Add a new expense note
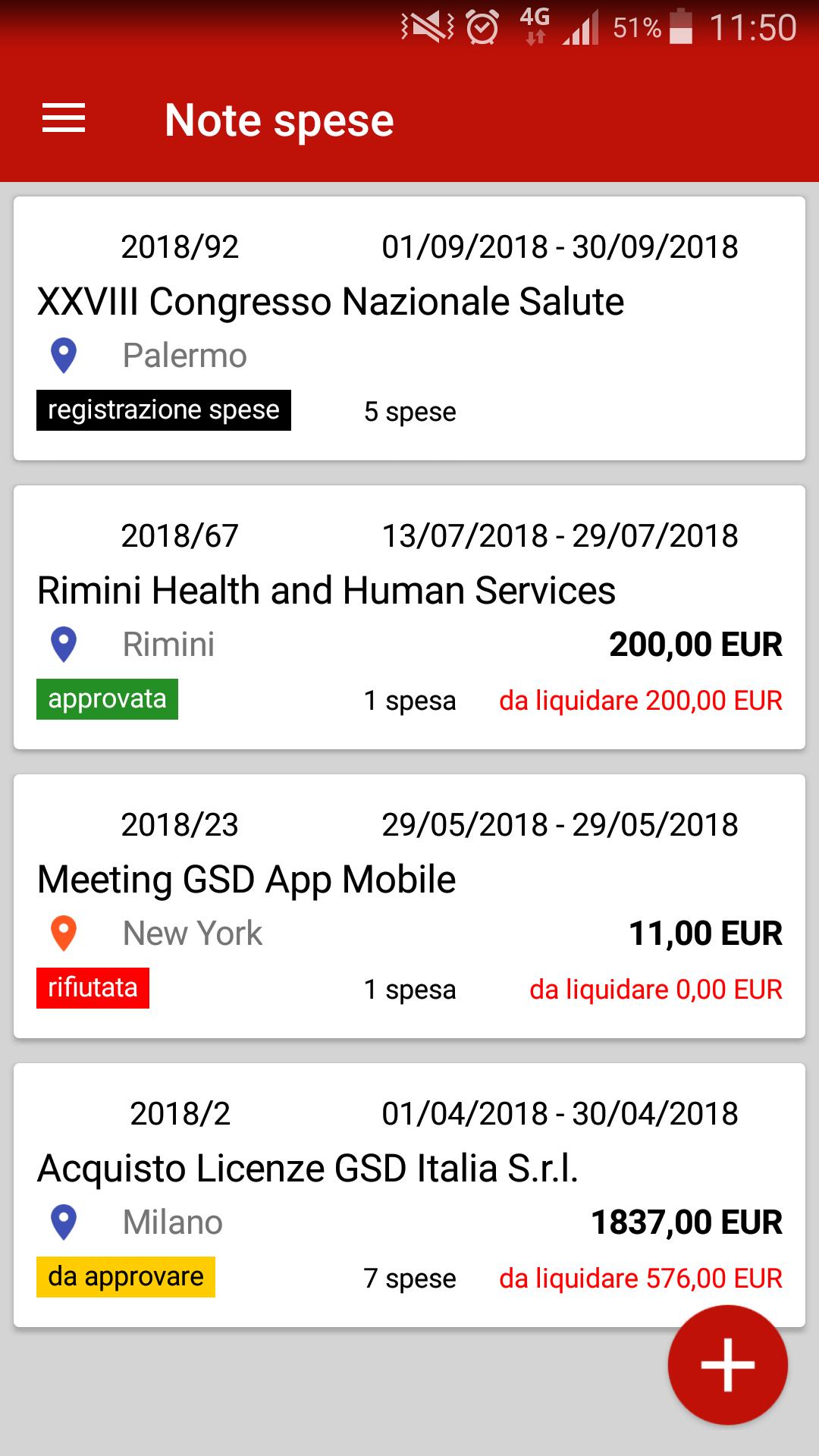Image resolution: width=819 pixels, height=1456 pixels. tap(727, 1365)
